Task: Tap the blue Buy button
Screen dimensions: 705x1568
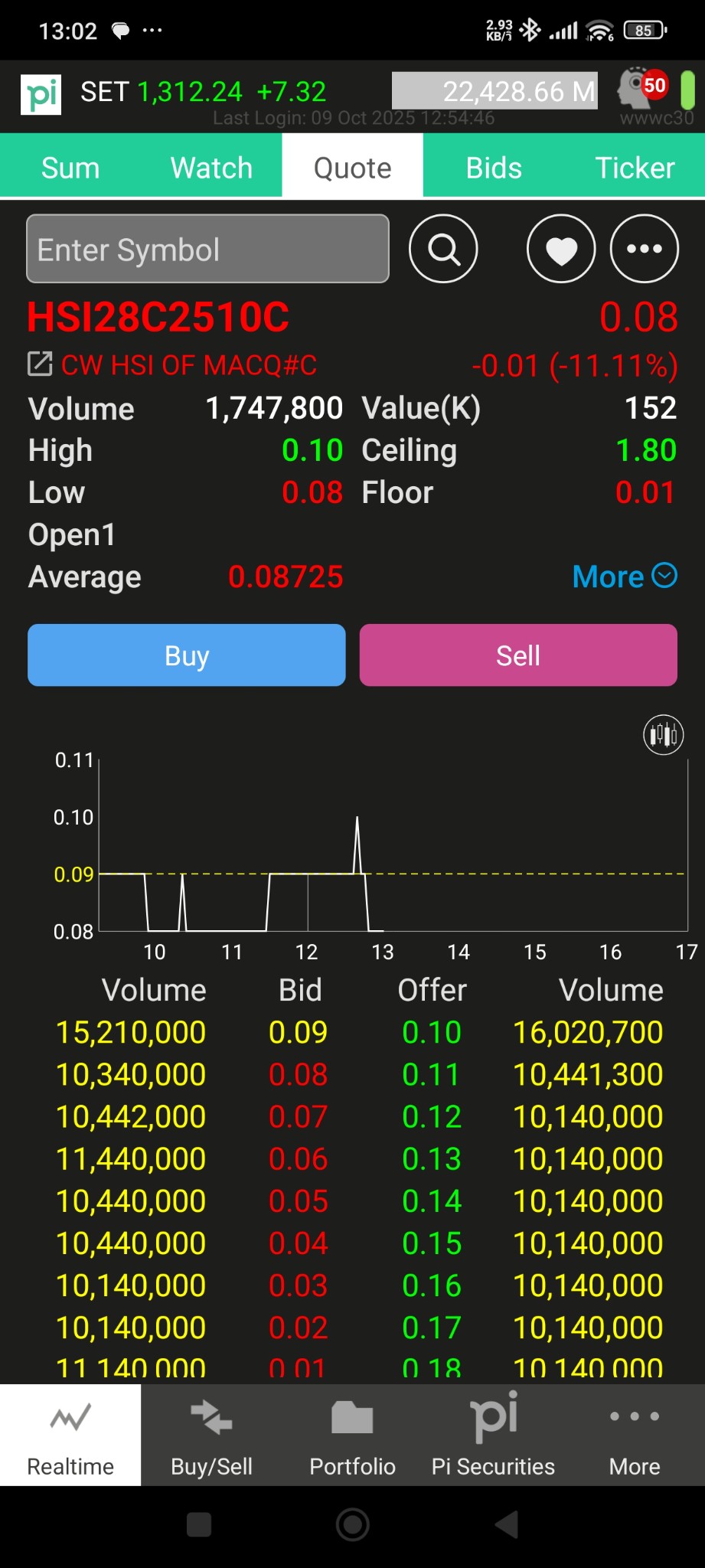Action: click(x=187, y=655)
